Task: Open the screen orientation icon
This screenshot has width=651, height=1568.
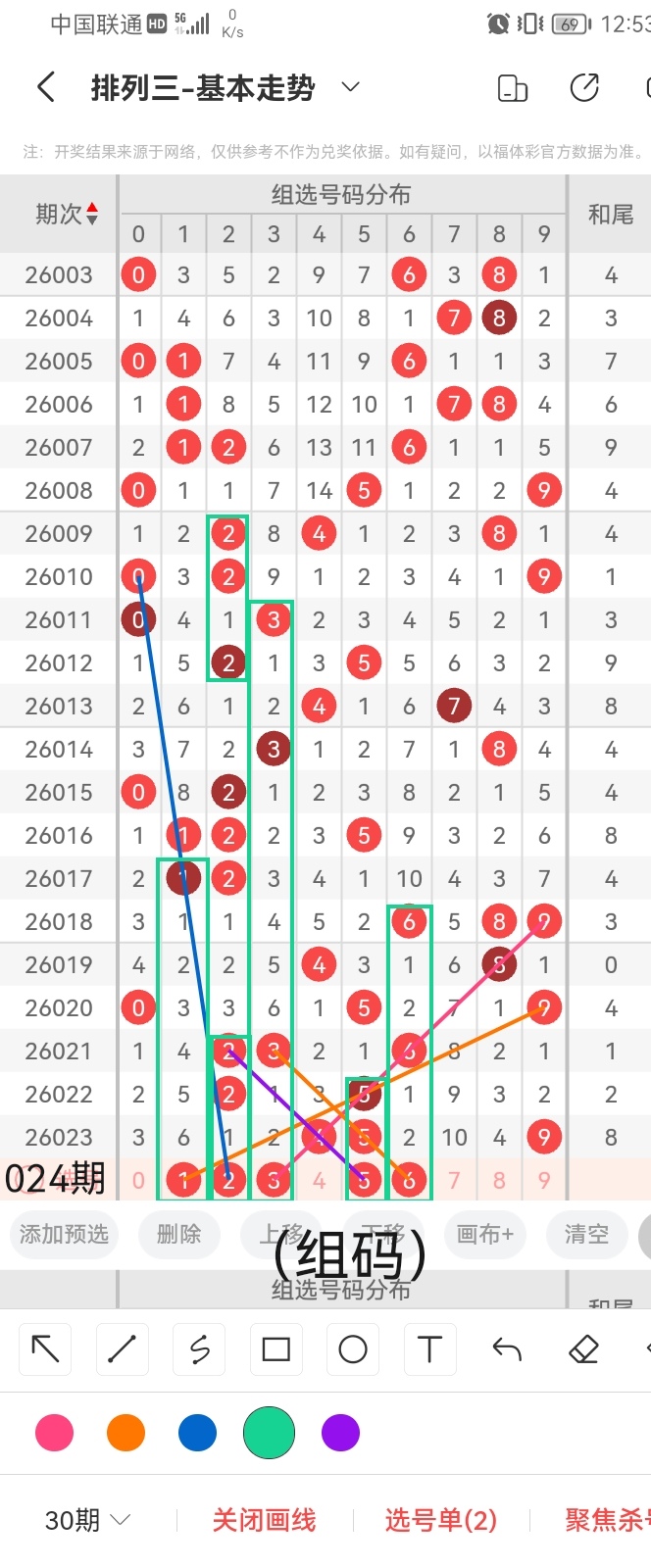Action: (513, 88)
